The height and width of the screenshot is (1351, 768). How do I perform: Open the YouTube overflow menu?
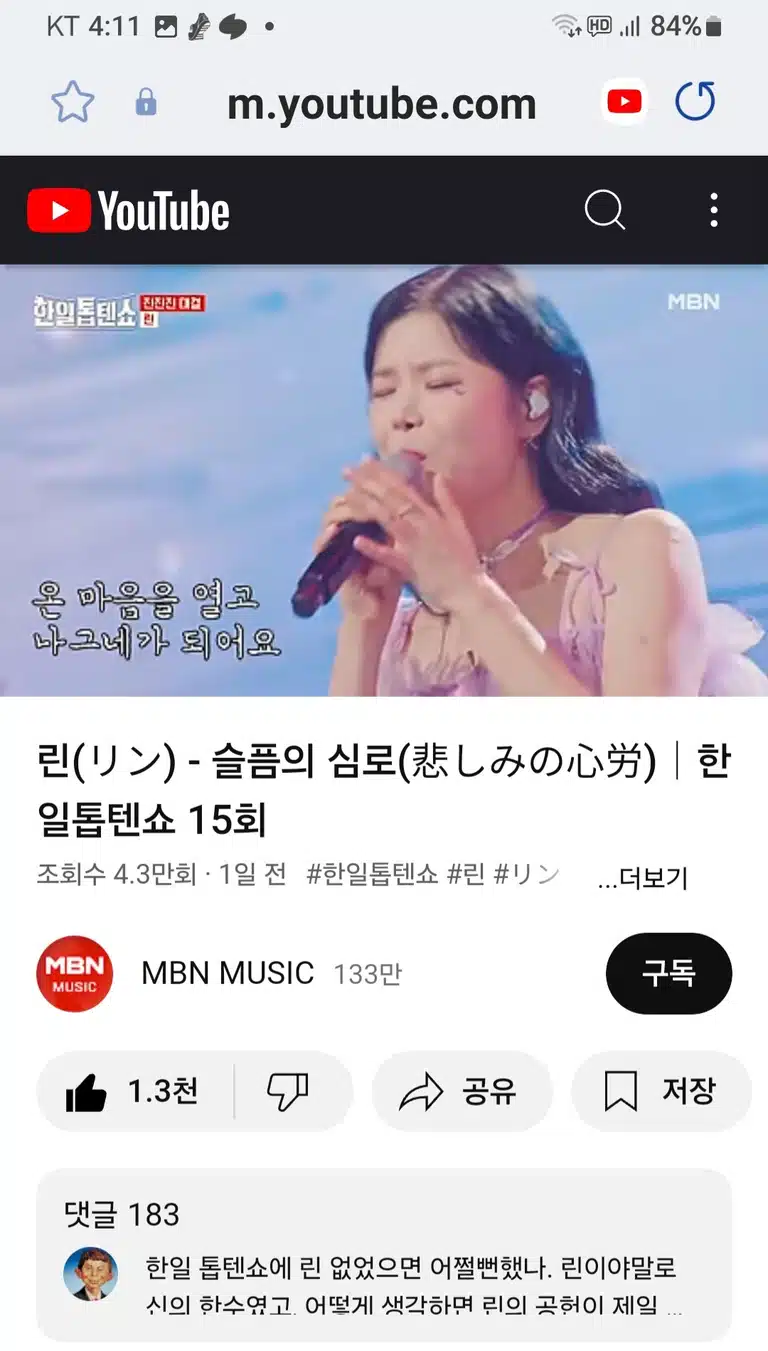(x=713, y=211)
